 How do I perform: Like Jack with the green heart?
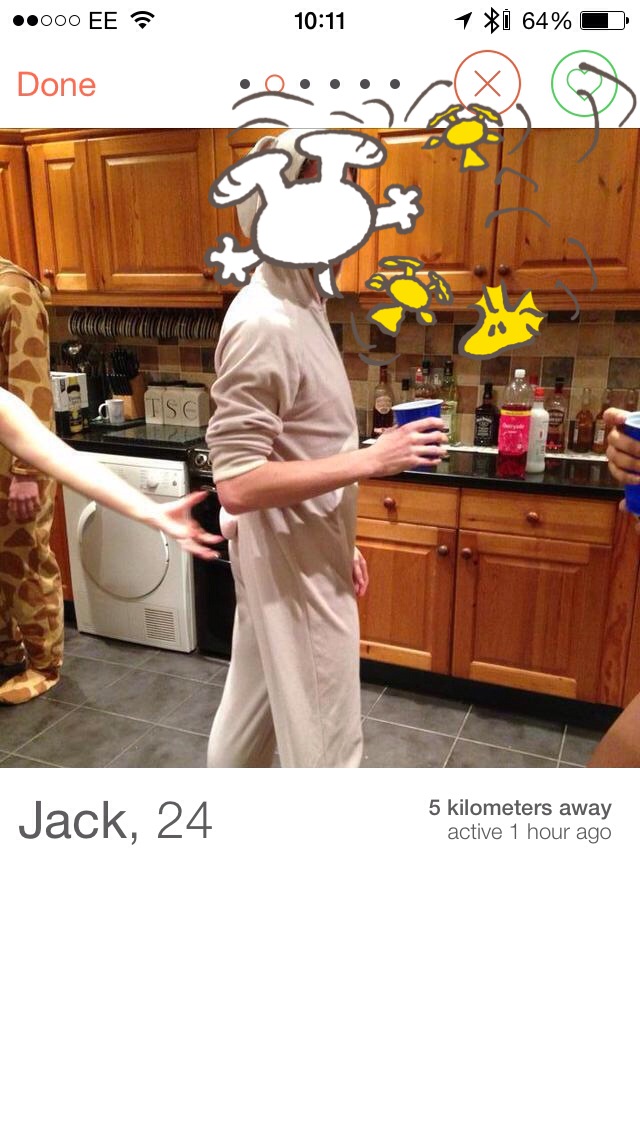pyautogui.click(x=584, y=83)
